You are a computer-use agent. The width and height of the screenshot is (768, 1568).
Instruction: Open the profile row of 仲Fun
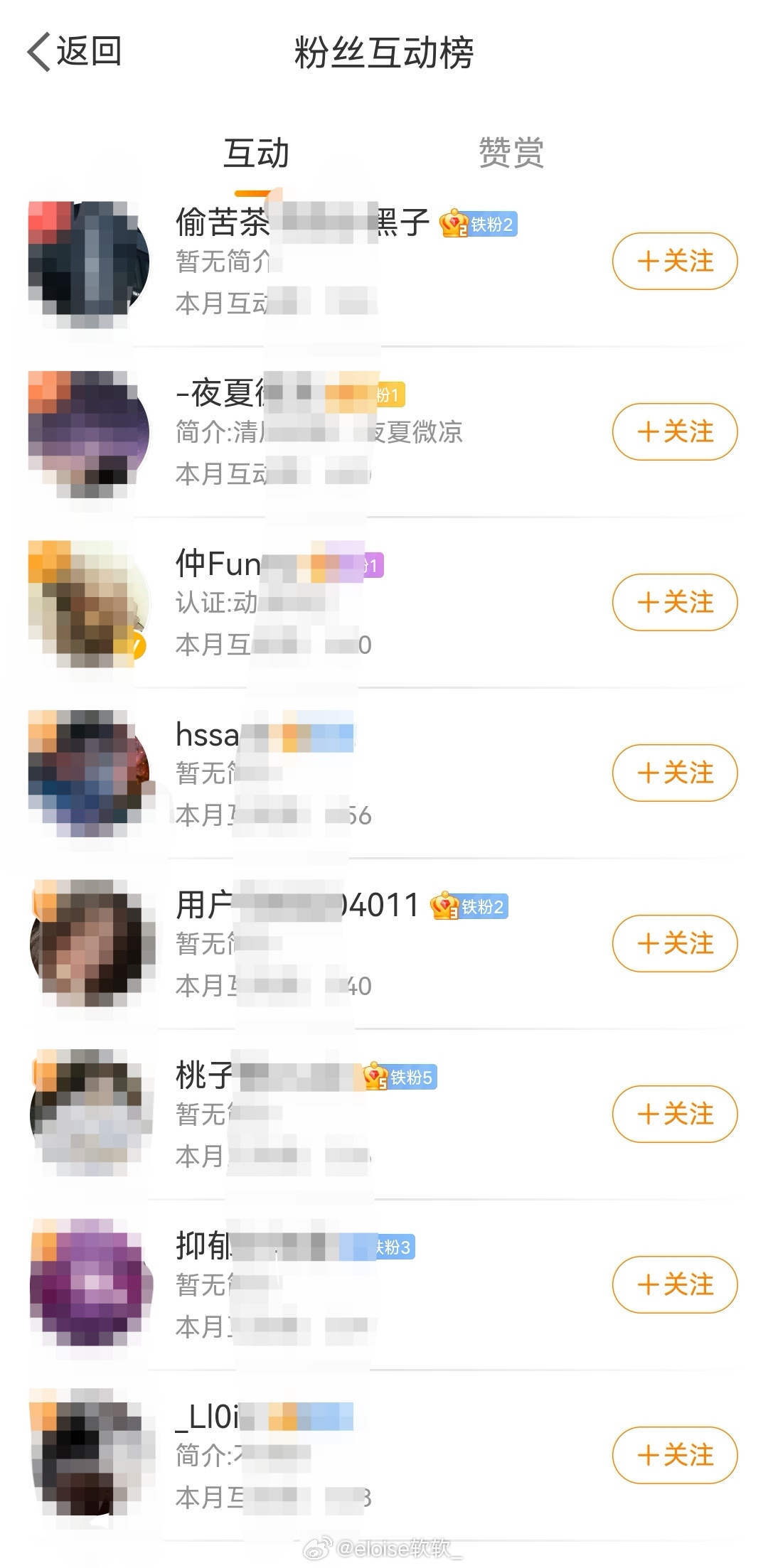[384, 603]
